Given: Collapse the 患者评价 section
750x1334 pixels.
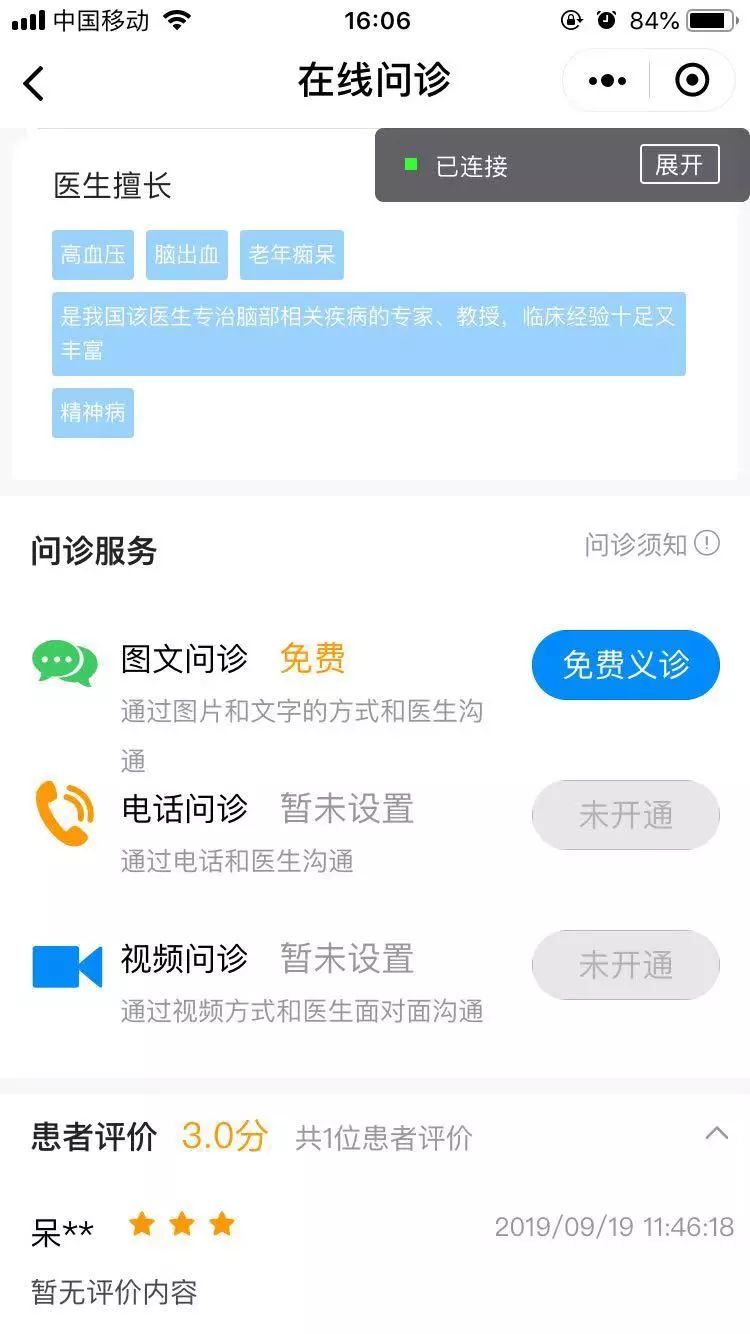Looking at the screenshot, I should pos(716,1133).
